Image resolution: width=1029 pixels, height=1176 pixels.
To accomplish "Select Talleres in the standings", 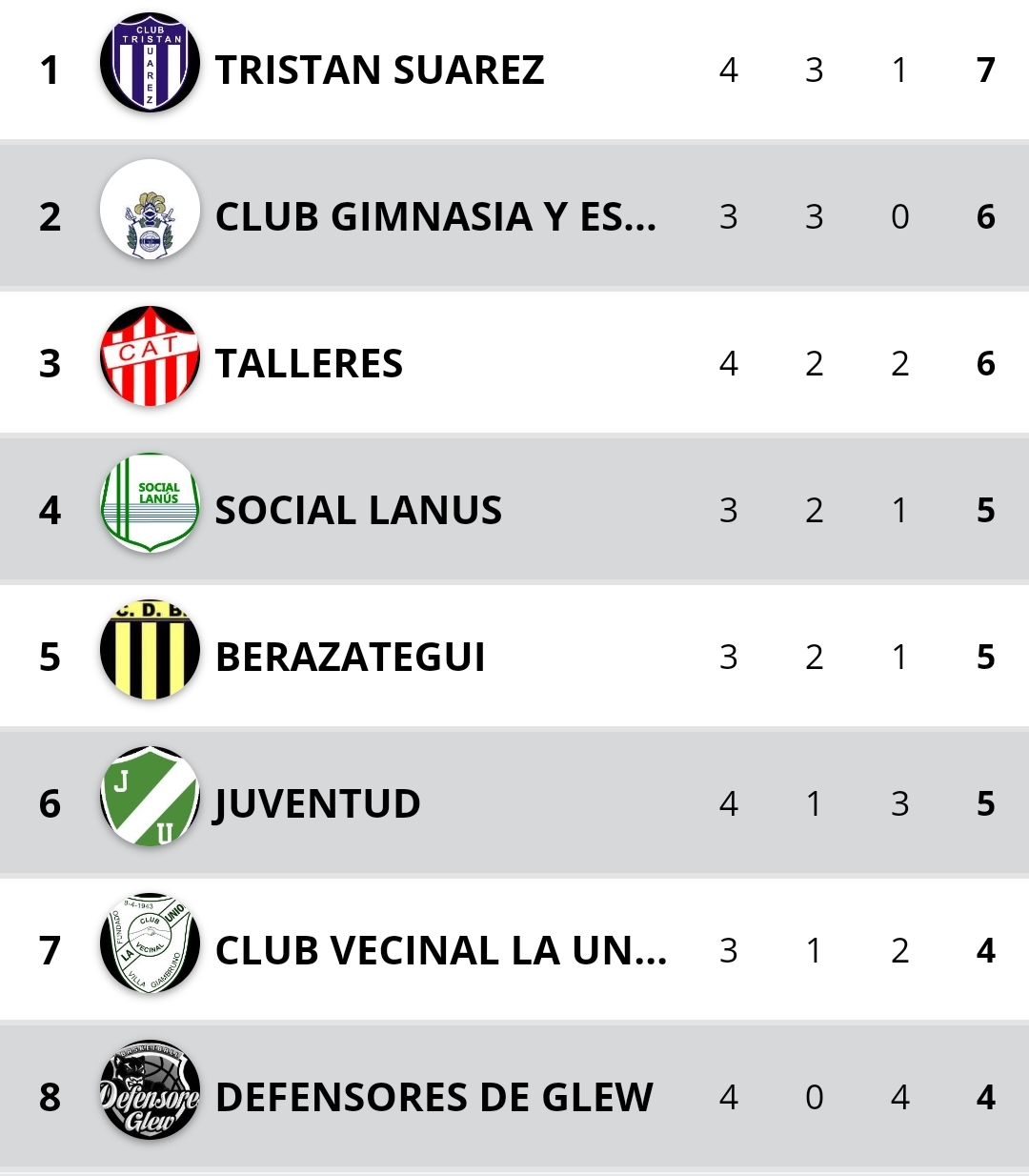I will [x=309, y=363].
